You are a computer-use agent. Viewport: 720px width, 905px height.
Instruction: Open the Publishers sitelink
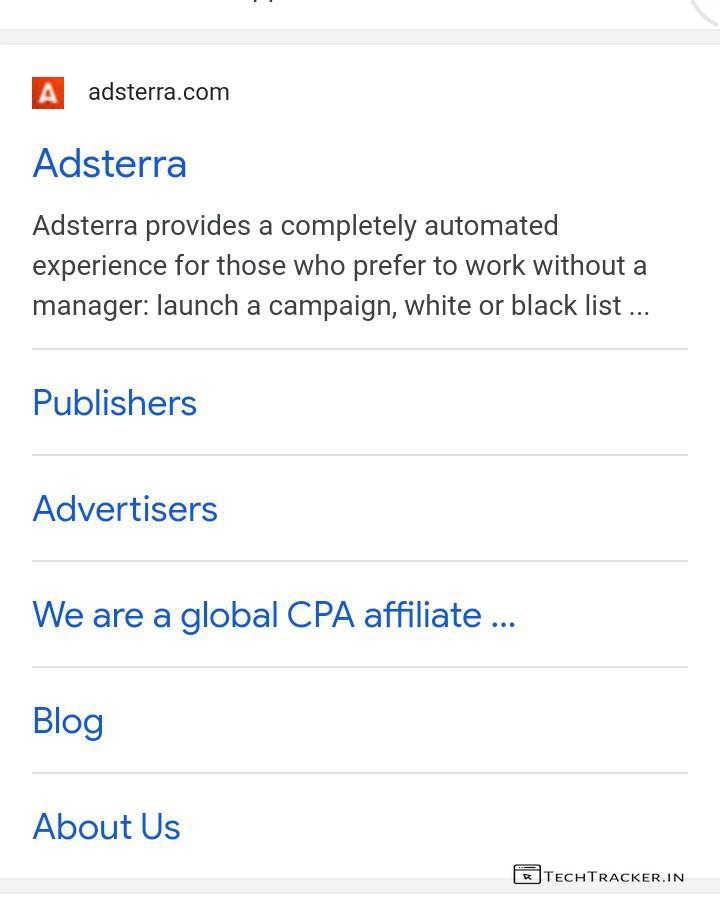(115, 403)
